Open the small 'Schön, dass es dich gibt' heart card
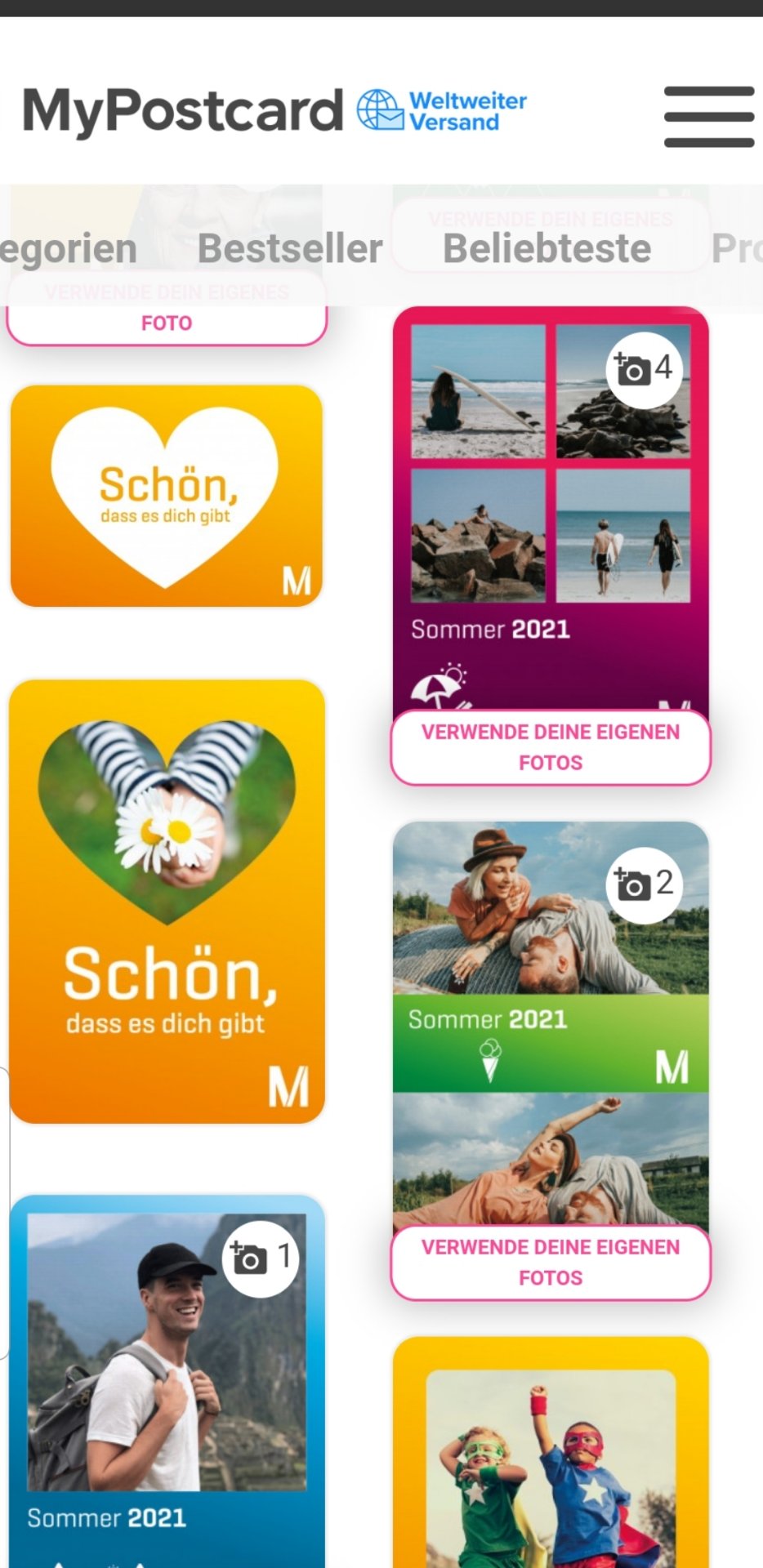 click(167, 496)
